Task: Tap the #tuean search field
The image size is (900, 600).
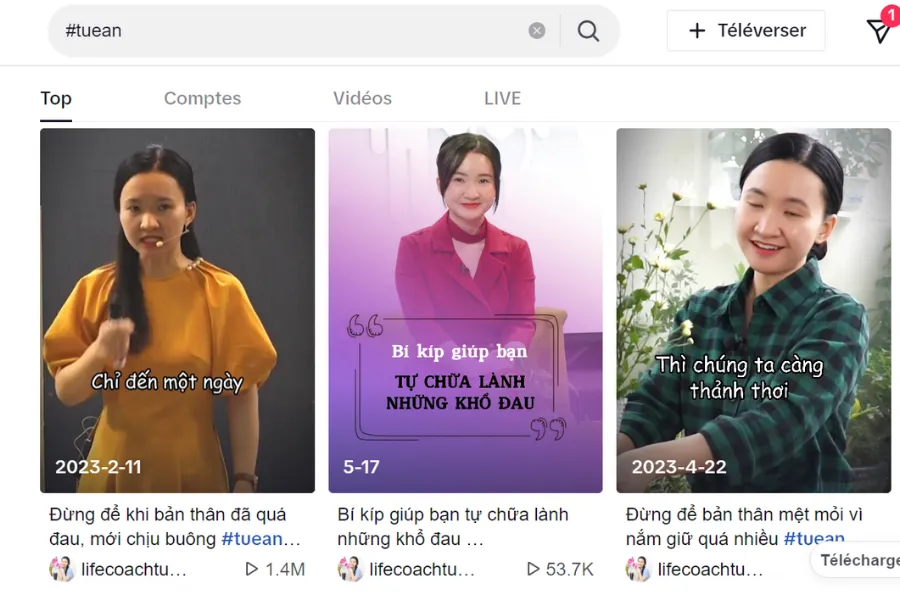Action: [290, 31]
